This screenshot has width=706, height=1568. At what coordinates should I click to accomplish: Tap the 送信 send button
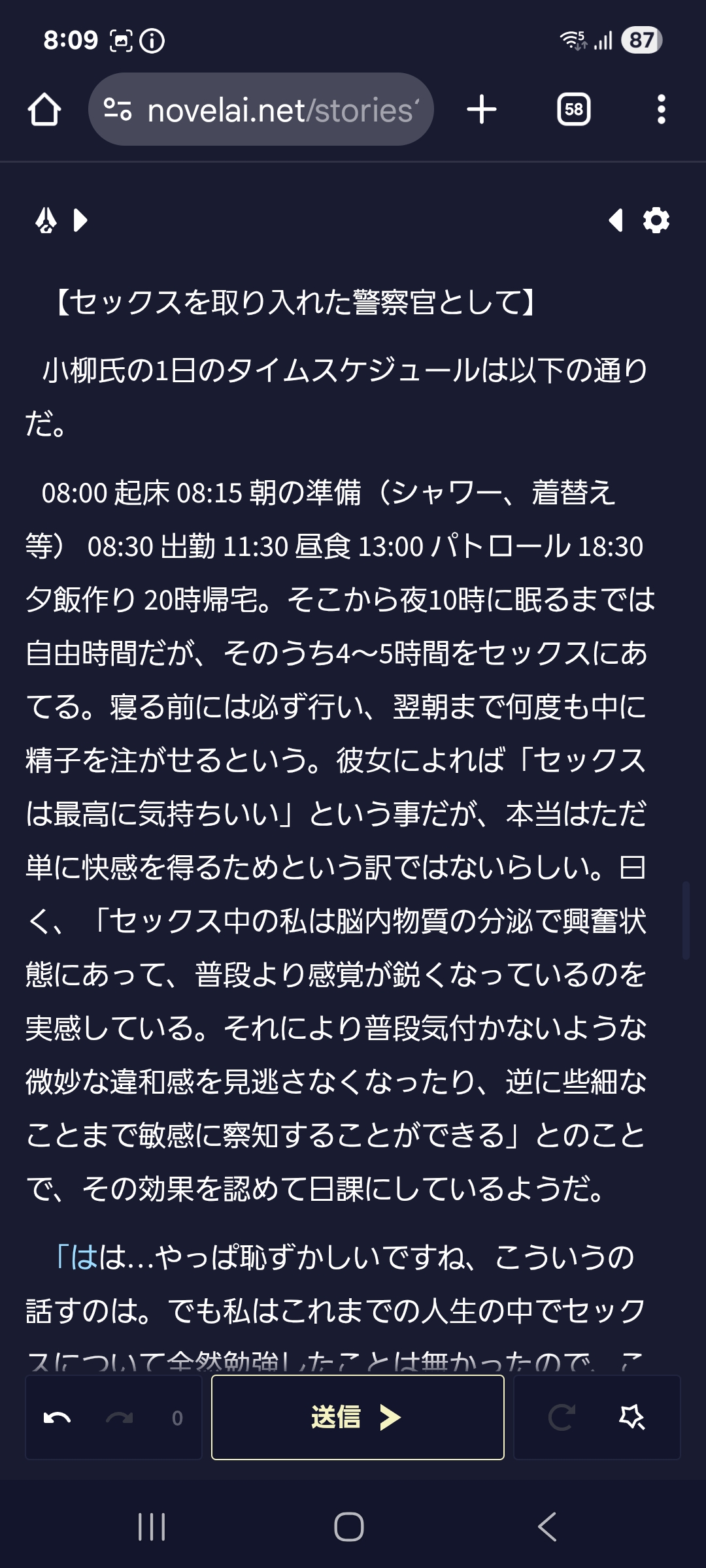point(358,1417)
